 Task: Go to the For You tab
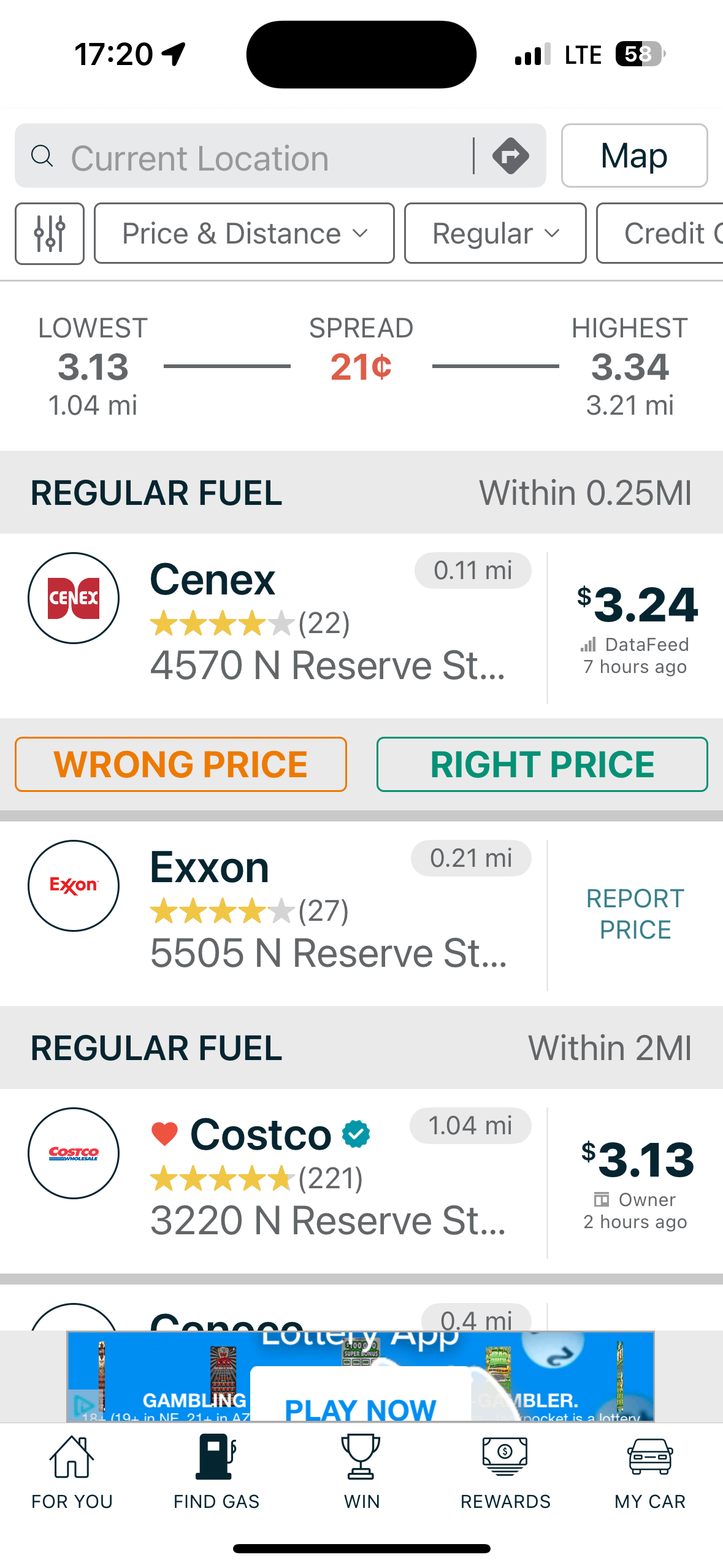pyautogui.click(x=72, y=1472)
